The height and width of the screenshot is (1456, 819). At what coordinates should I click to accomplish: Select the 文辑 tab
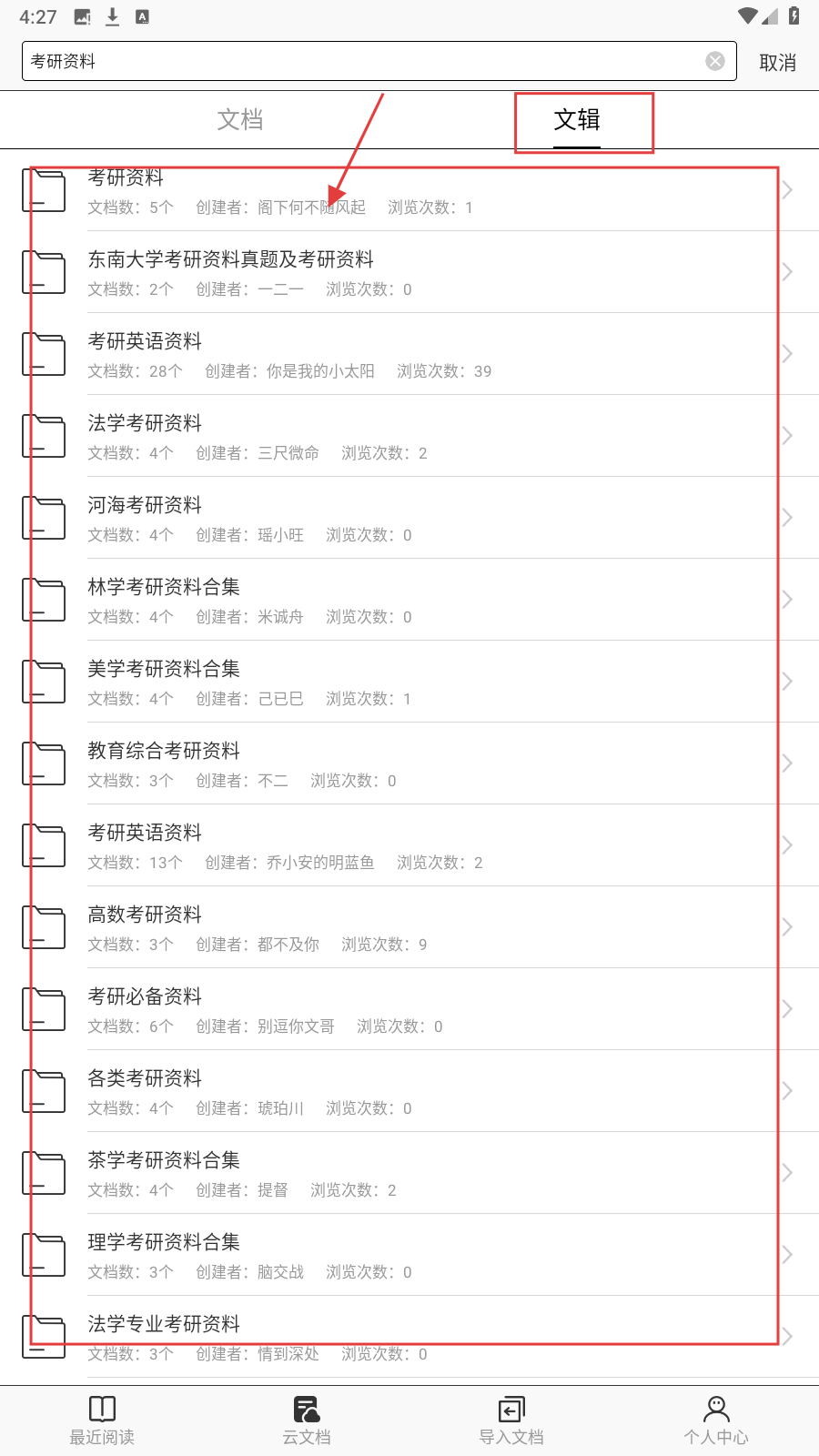577,119
